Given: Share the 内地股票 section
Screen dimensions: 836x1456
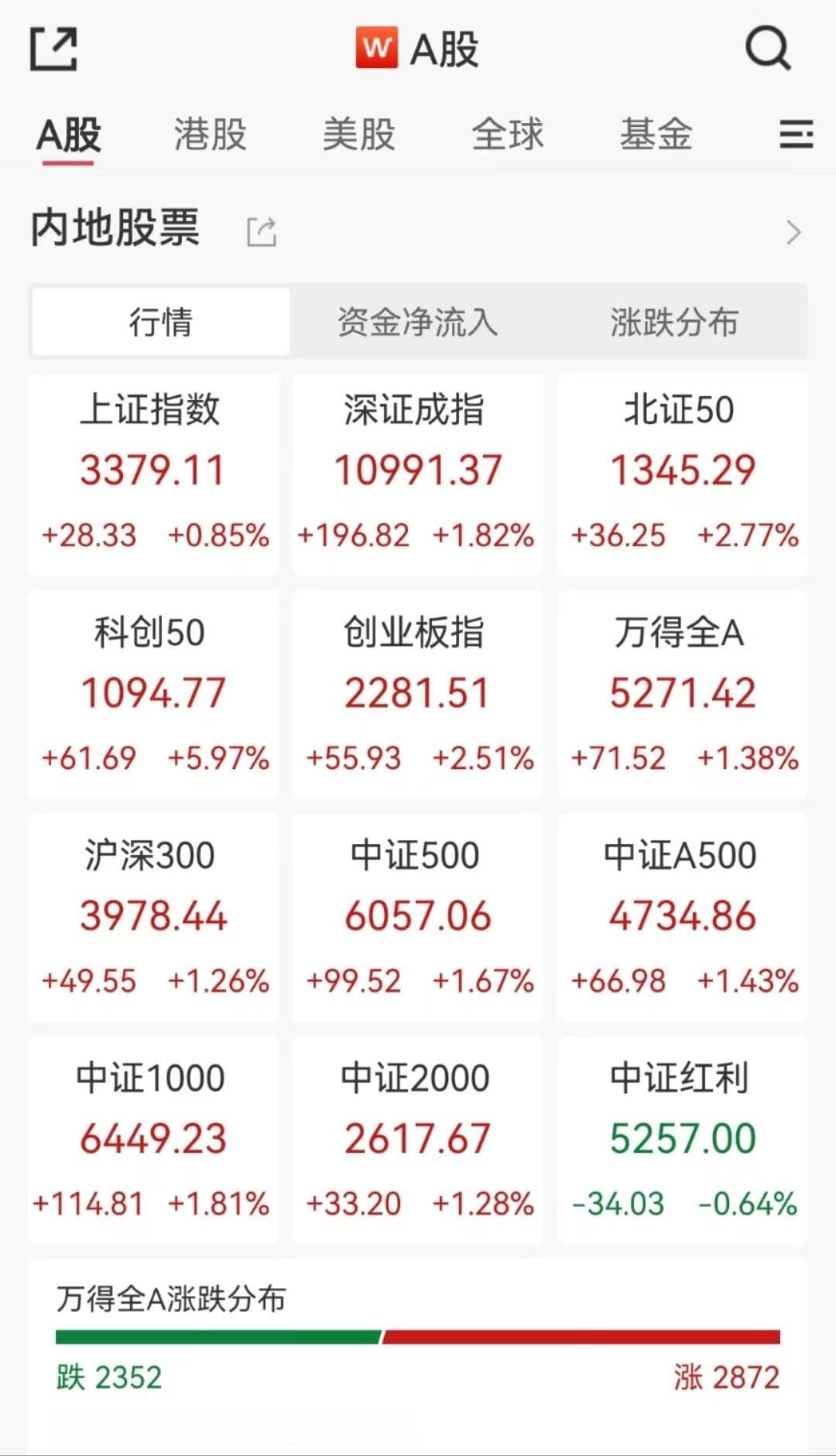Looking at the screenshot, I should [262, 231].
